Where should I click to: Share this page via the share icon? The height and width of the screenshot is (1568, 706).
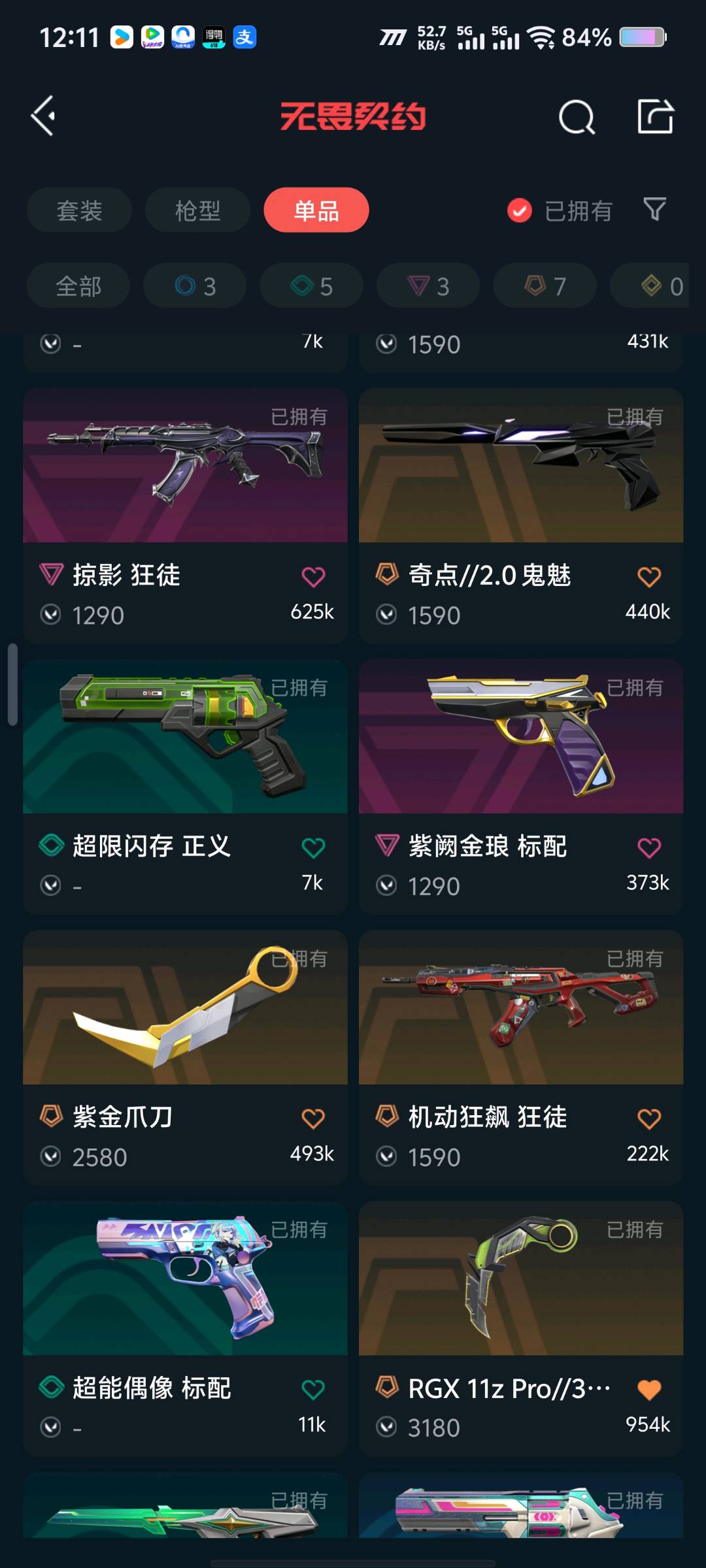655,117
